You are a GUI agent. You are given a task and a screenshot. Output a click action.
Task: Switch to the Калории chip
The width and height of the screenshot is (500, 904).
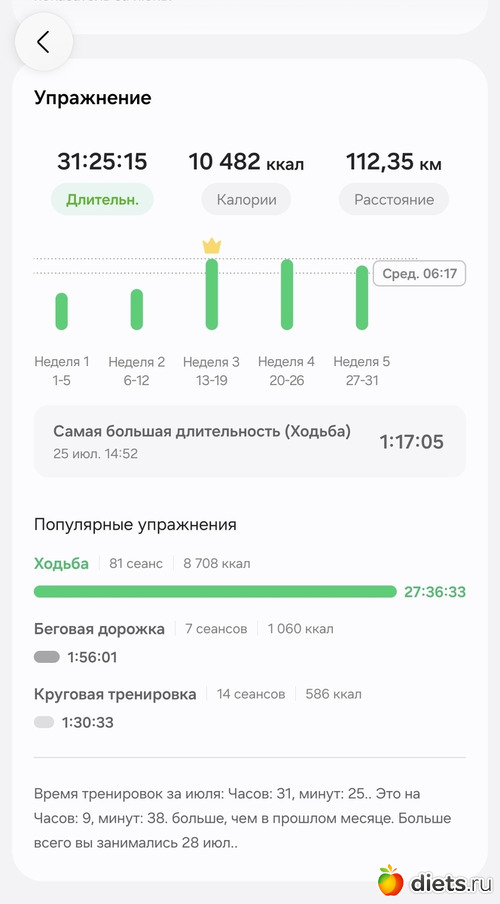coord(246,199)
